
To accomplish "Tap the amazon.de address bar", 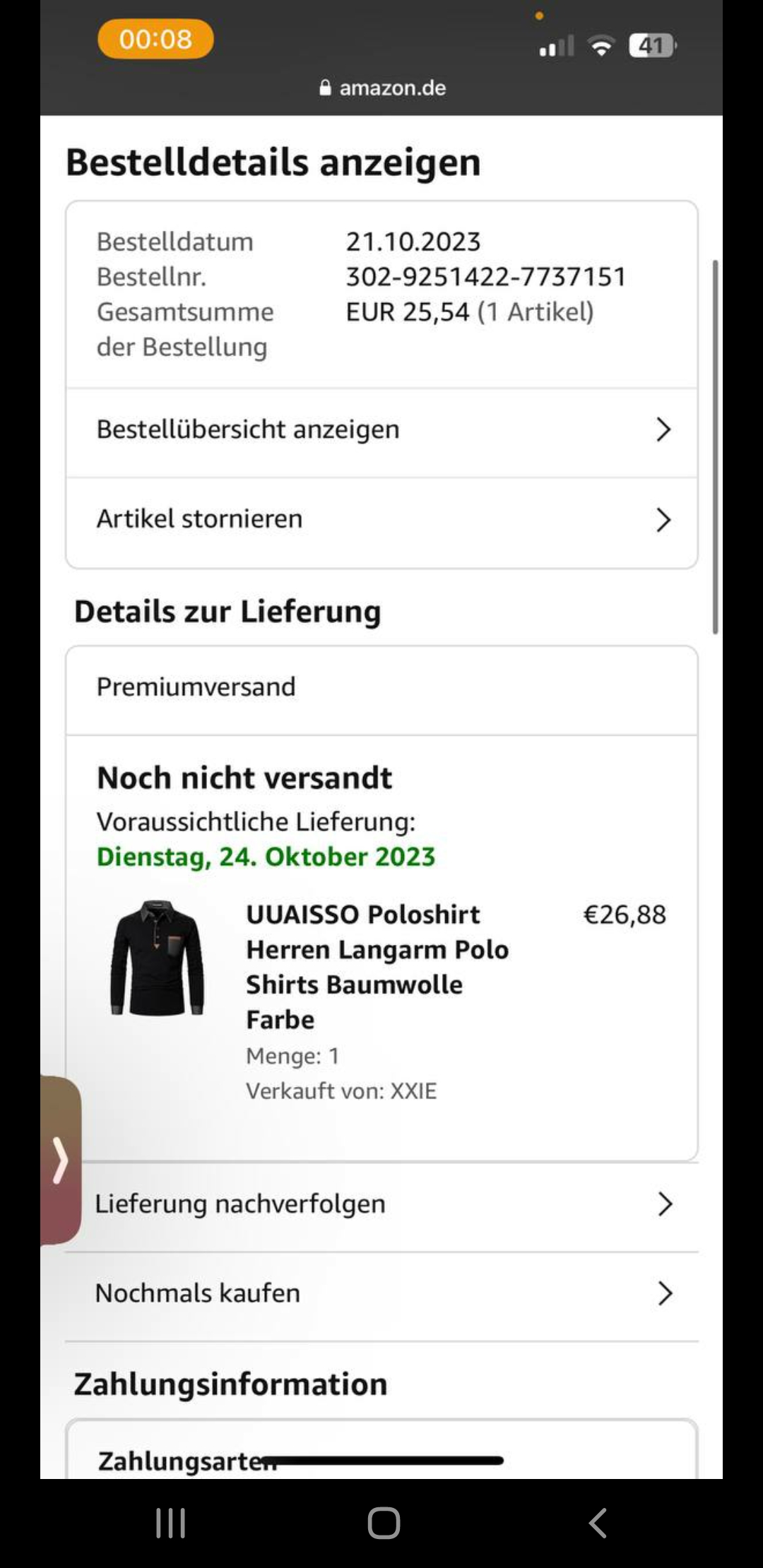I will (383, 88).
